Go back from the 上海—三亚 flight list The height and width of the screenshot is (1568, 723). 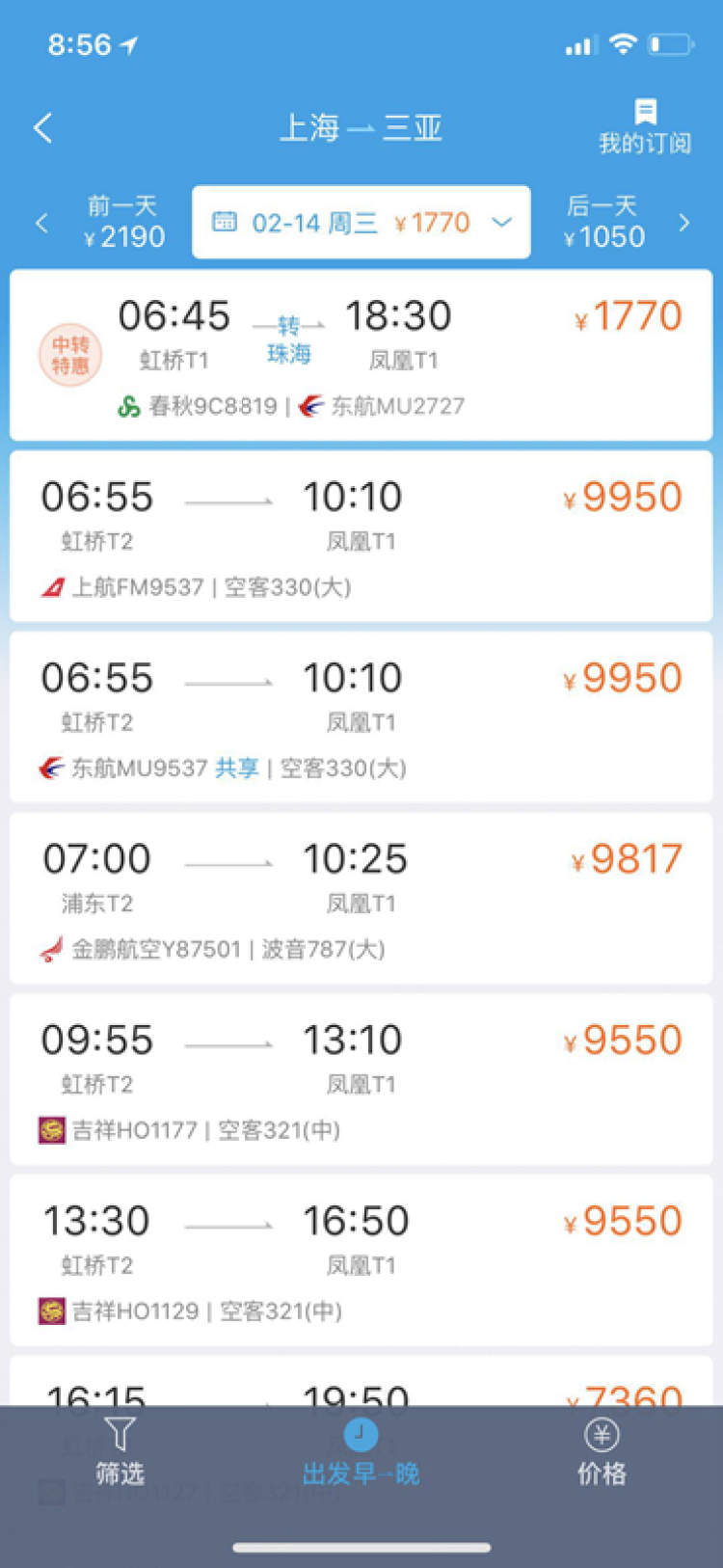pos(43,128)
